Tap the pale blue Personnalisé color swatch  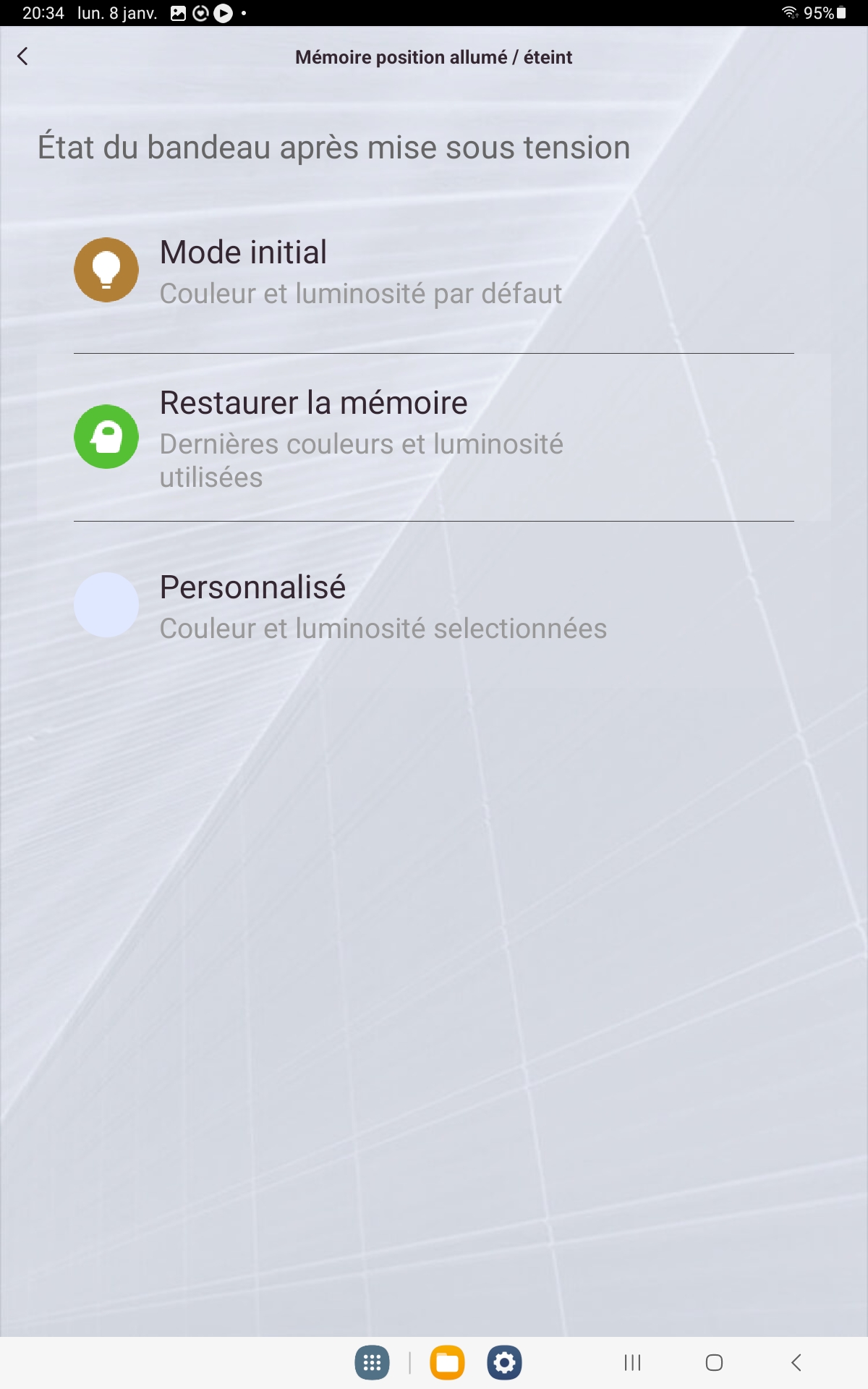tap(106, 605)
